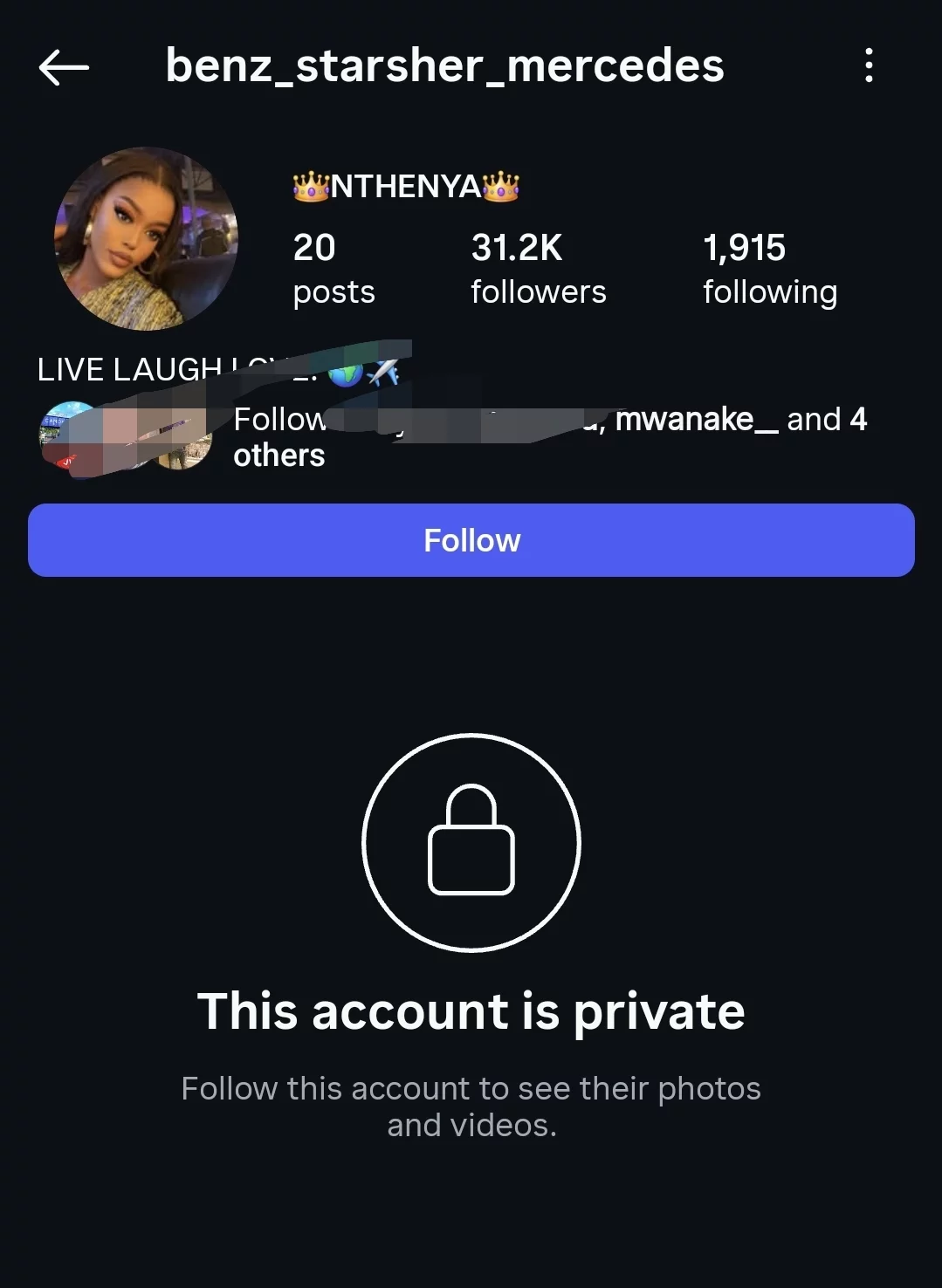Open the three-dot overflow menu
Viewport: 942px width, 1288px height.
[868, 65]
